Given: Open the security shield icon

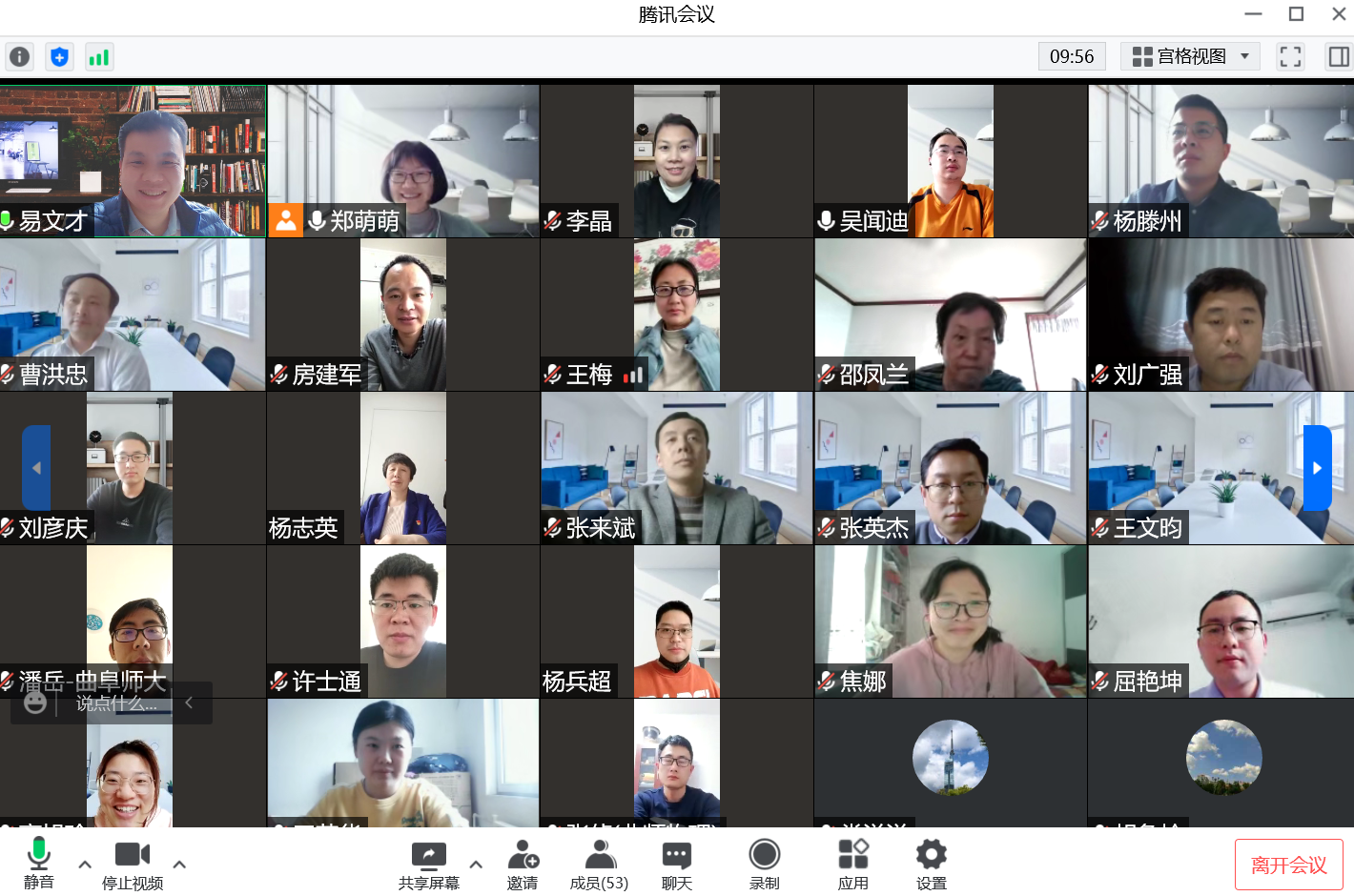Looking at the screenshot, I should pos(59,57).
